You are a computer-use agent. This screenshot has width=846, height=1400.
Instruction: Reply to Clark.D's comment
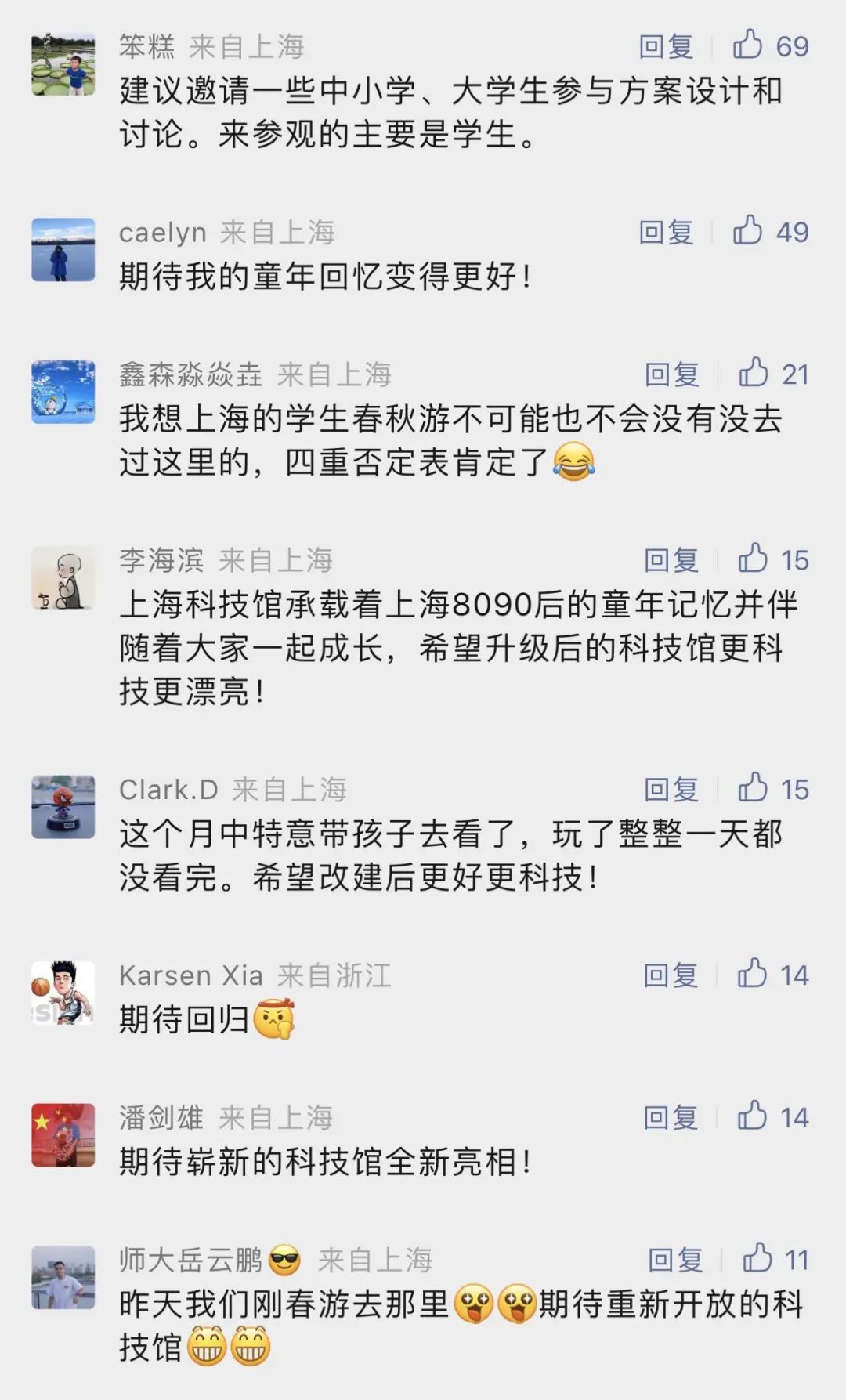tap(671, 790)
